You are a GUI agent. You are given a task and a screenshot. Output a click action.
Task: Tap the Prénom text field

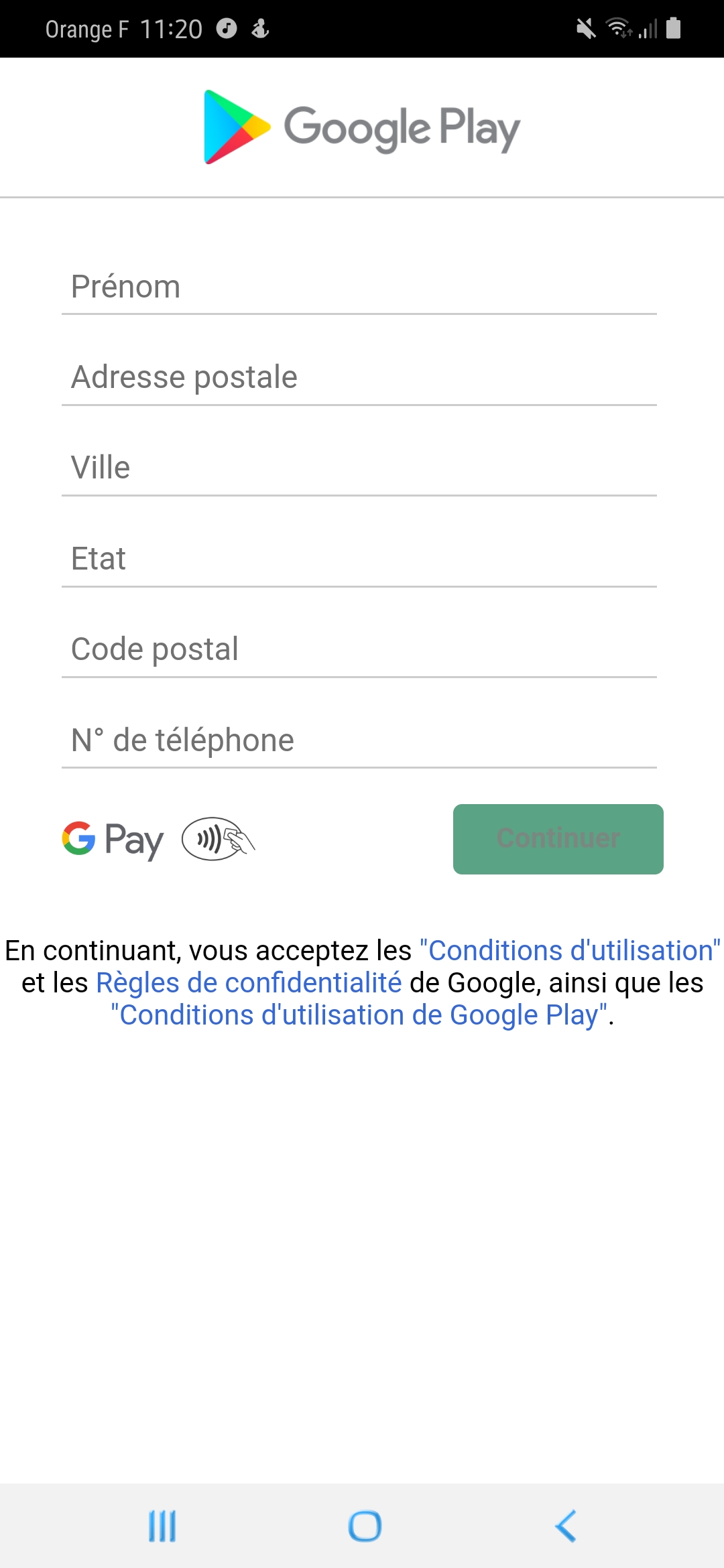[x=359, y=287]
